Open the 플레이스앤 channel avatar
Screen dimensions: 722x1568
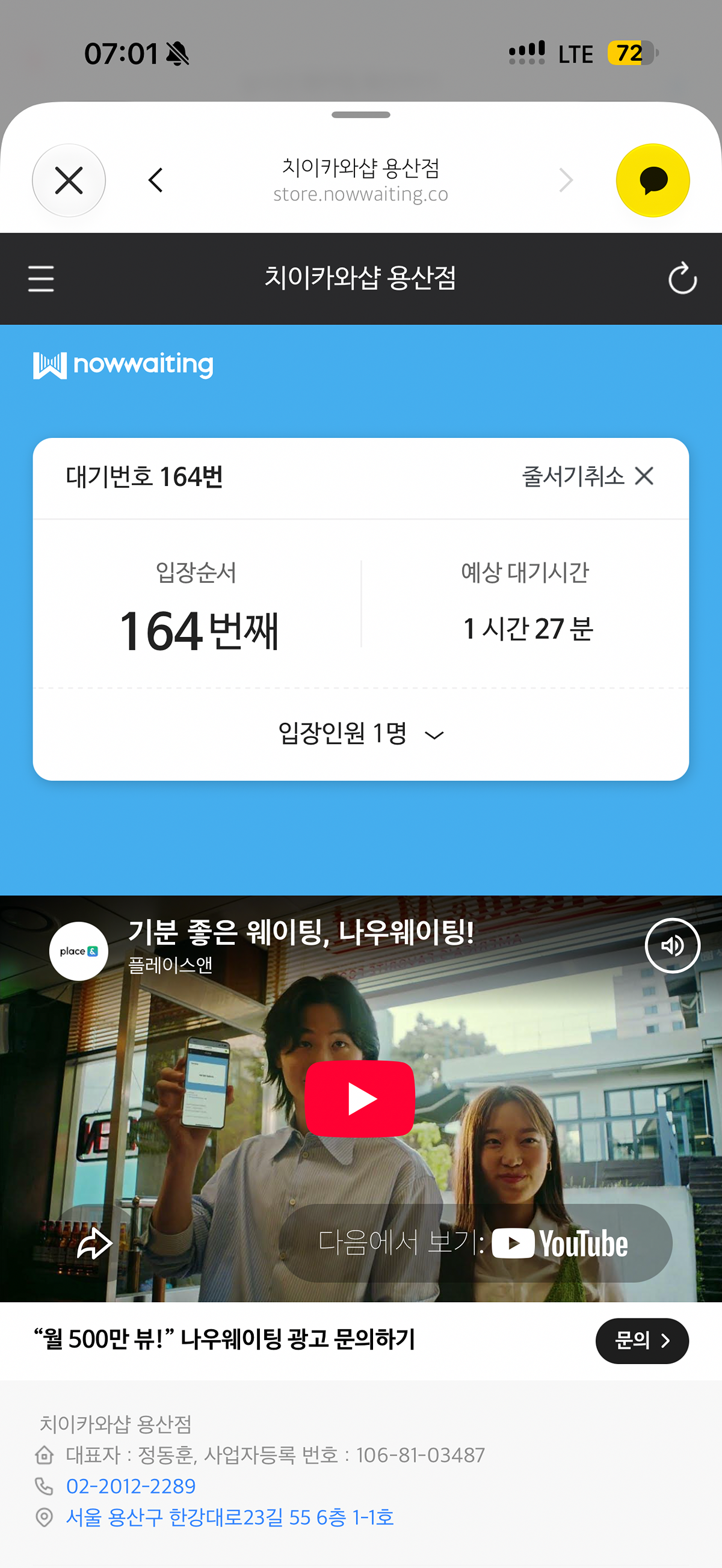pyautogui.click(x=79, y=952)
